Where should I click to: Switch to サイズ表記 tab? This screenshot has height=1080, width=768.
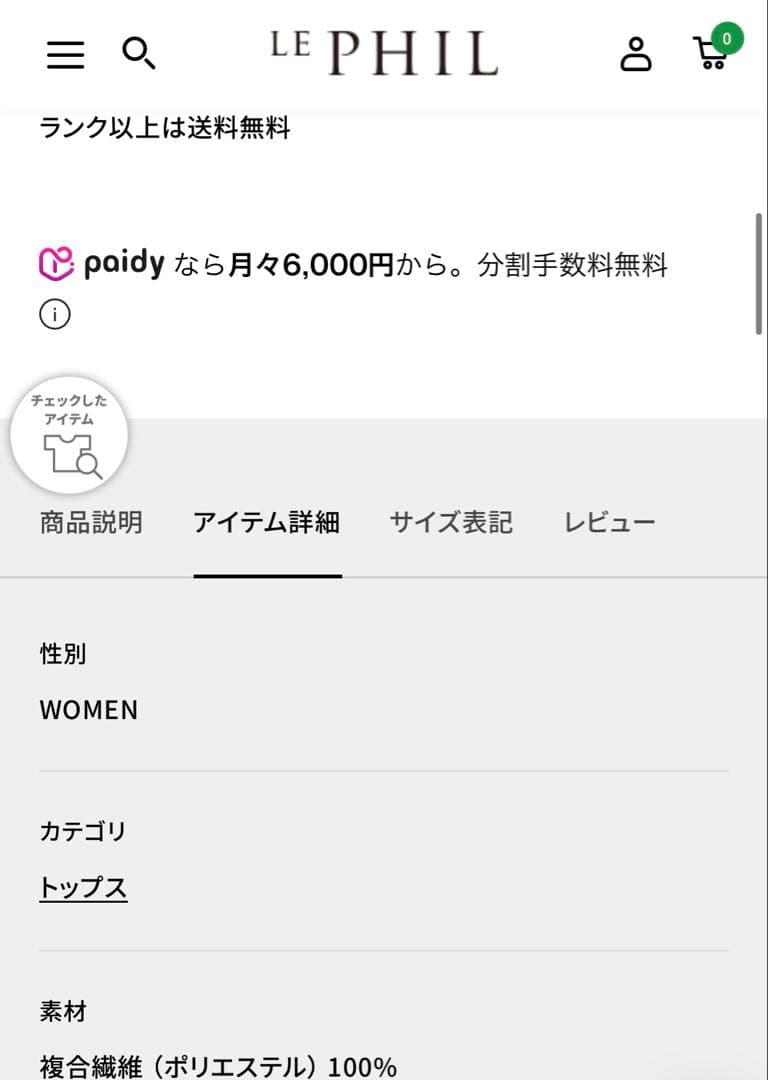[x=451, y=522]
